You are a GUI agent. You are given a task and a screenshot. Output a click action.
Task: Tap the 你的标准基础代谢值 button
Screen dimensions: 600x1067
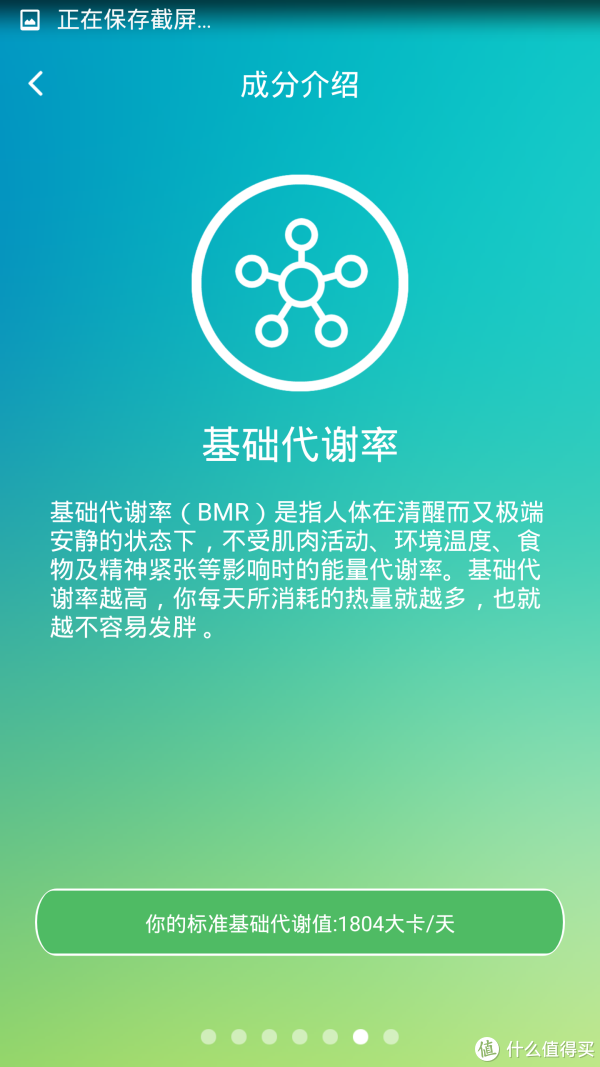[300, 923]
